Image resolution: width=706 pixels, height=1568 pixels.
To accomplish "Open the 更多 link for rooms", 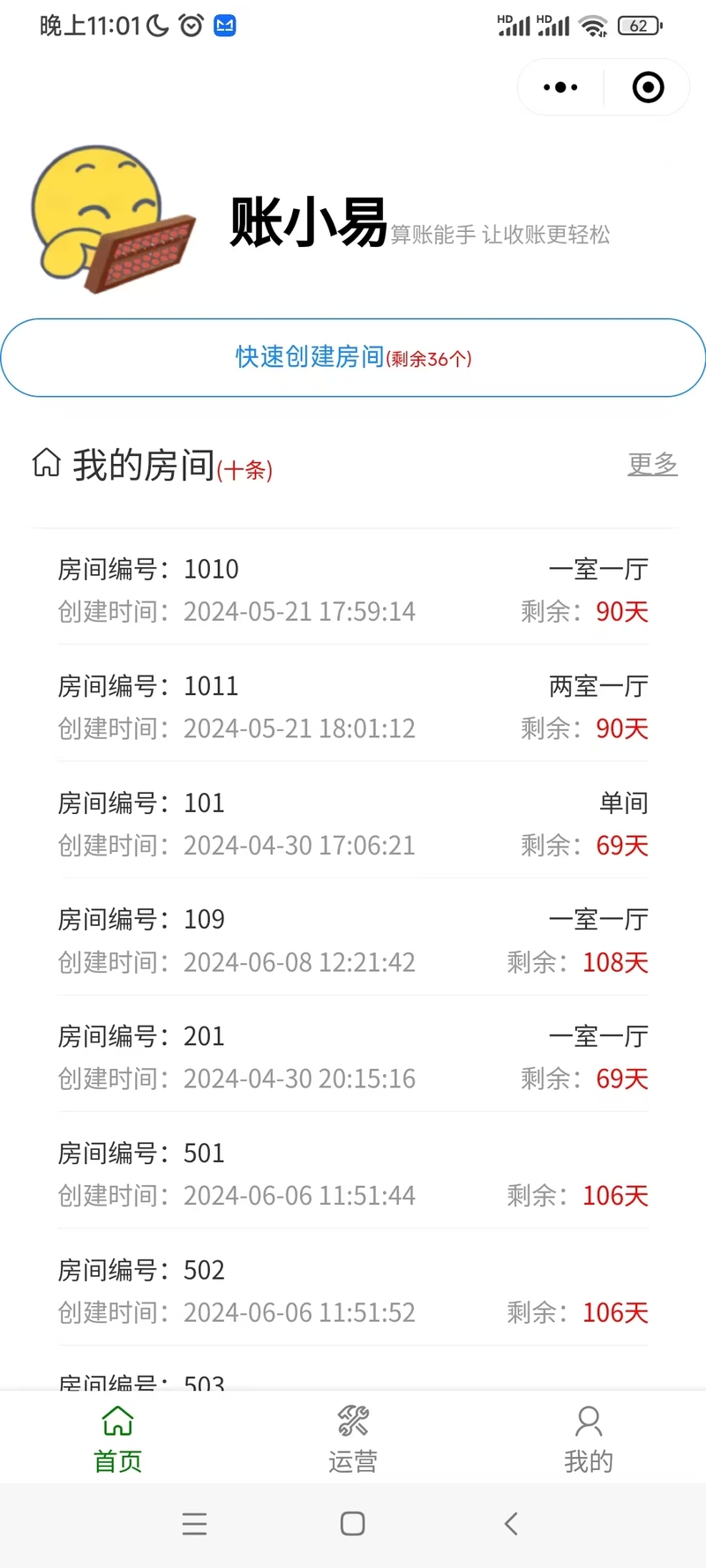I will click(652, 464).
